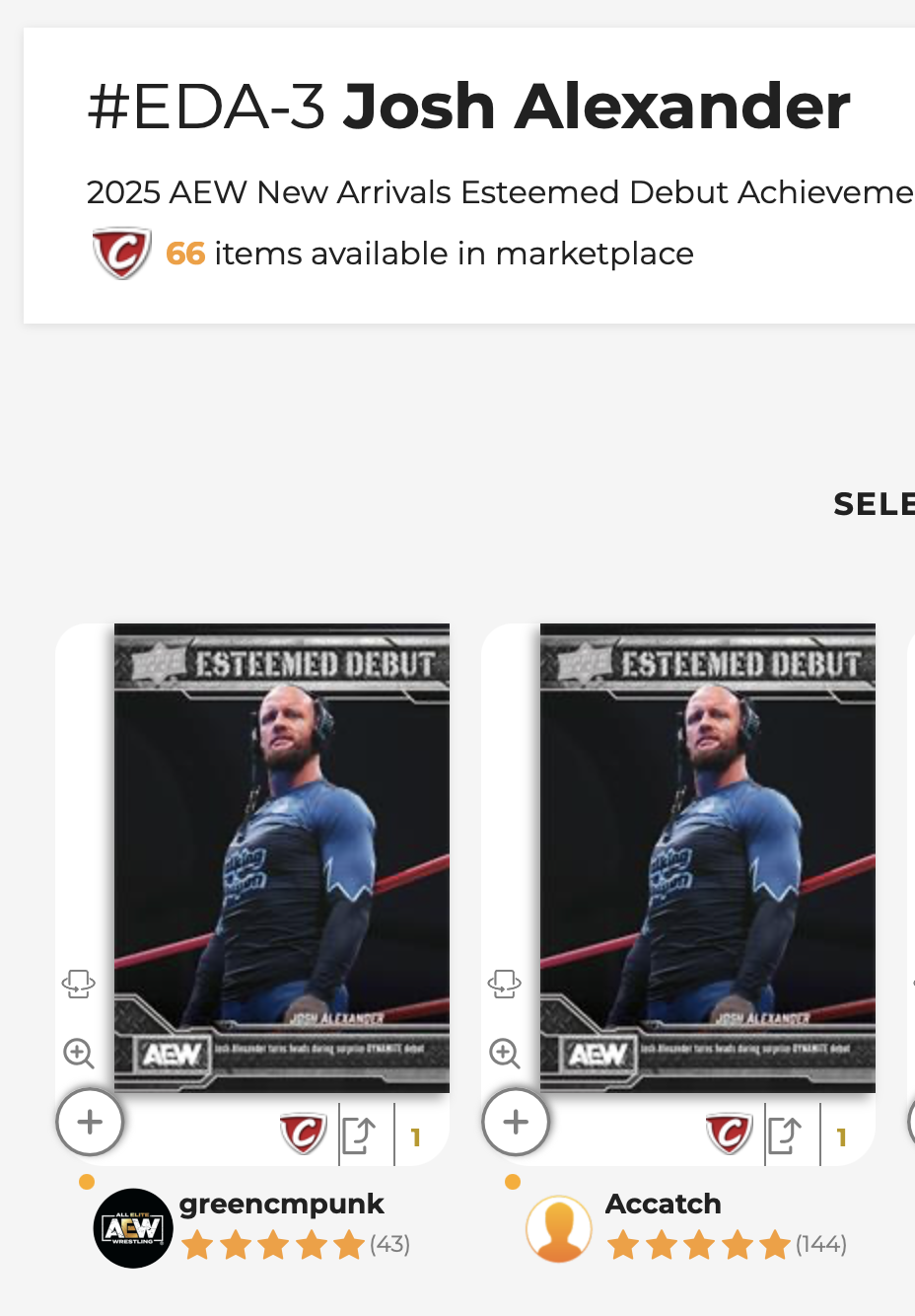Flip the card in Accatch's listing
915x1316 pixels.
pos(504,983)
